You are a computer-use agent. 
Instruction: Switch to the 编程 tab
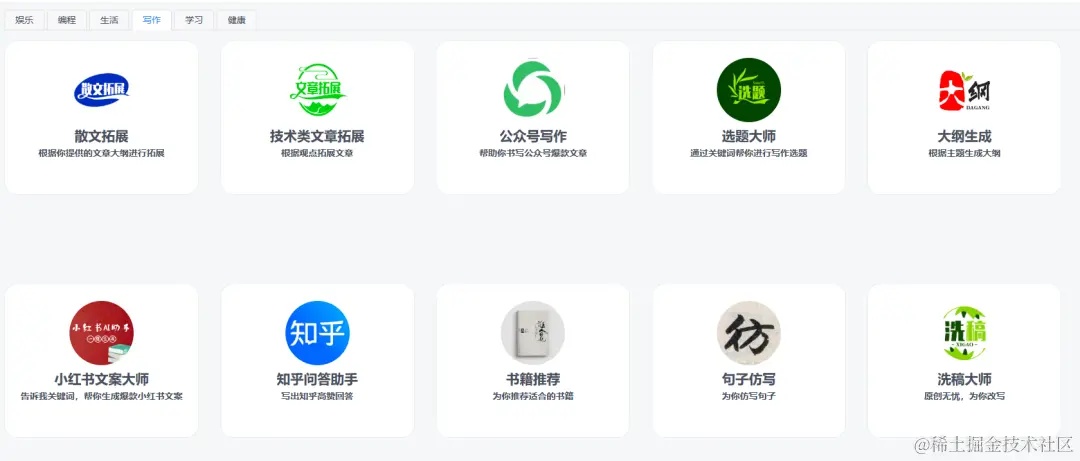66,19
